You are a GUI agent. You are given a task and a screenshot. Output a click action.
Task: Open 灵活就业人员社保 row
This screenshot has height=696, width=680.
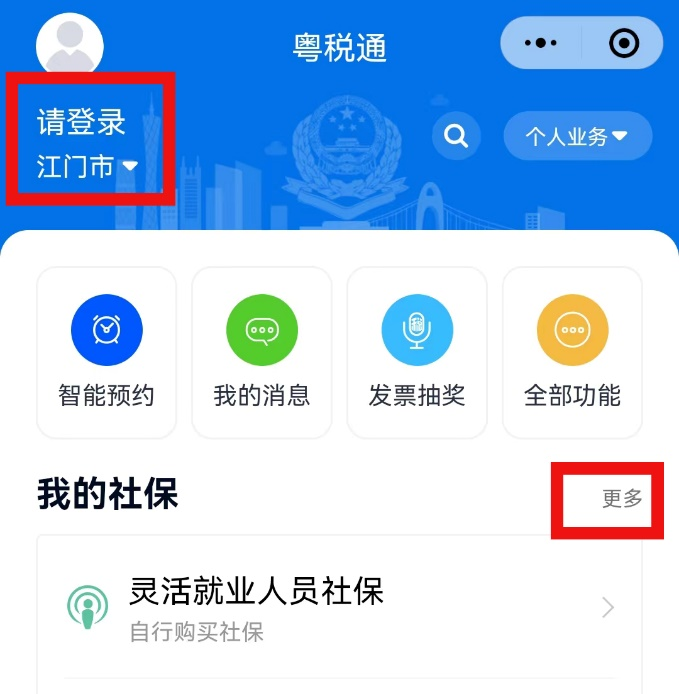pyautogui.click(x=339, y=607)
